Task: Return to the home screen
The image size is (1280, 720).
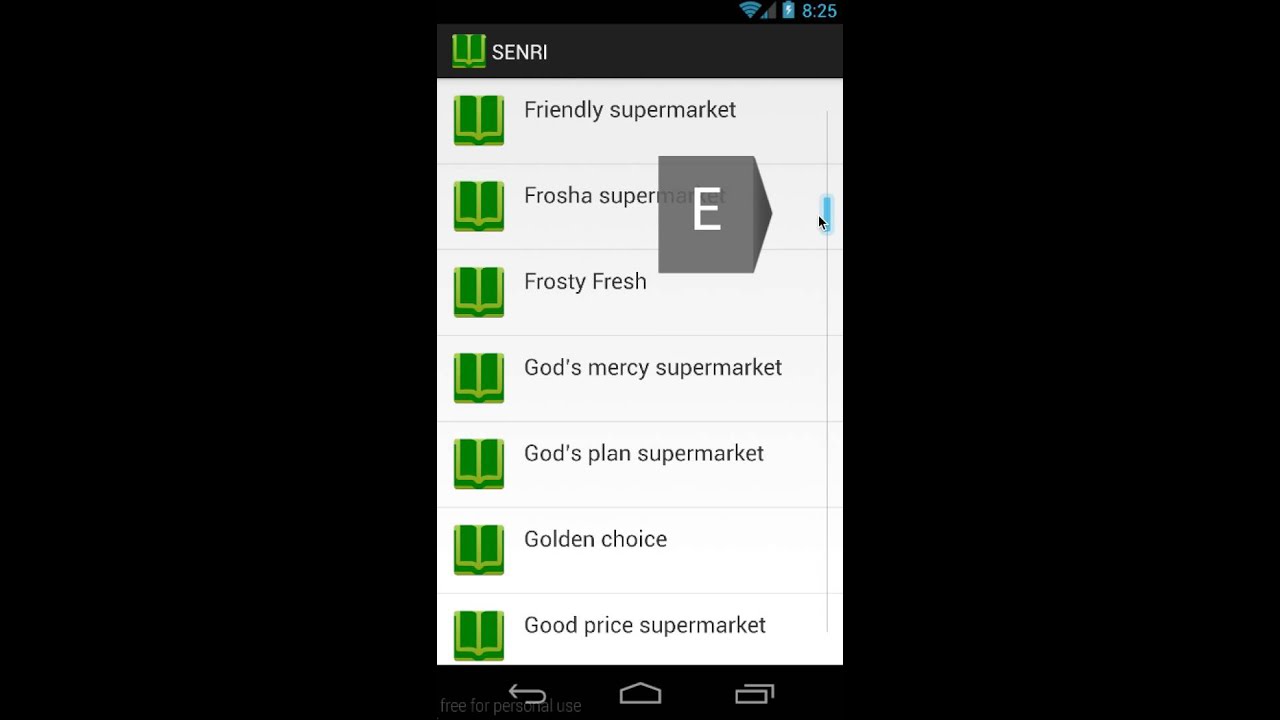Action: [640, 694]
